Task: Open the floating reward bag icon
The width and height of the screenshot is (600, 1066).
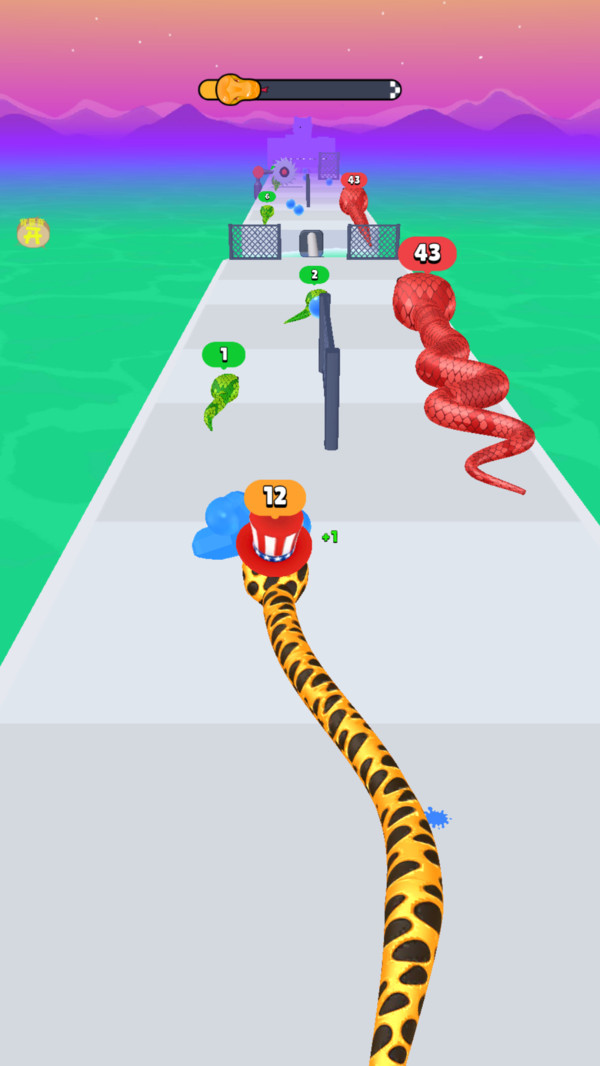Action: tap(33, 233)
